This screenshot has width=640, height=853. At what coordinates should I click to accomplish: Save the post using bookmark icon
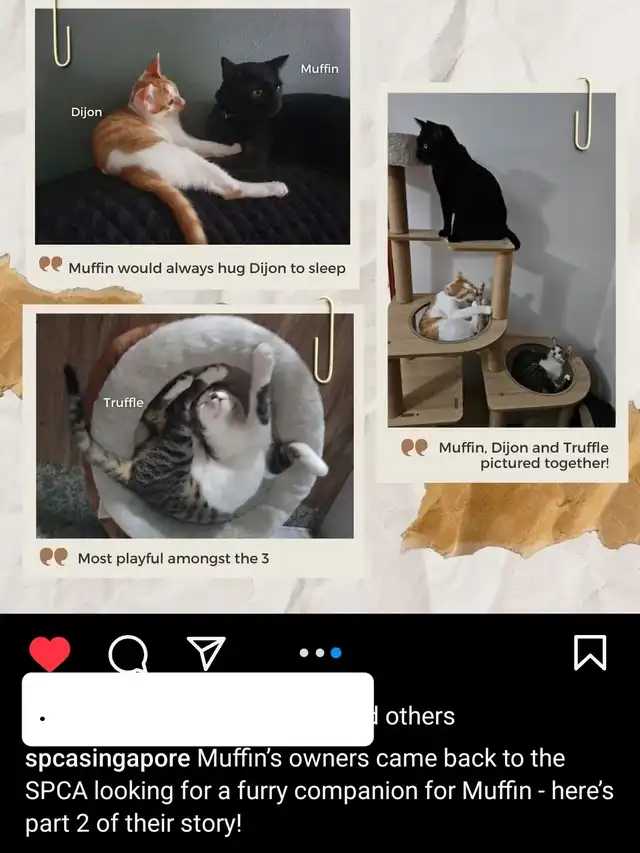pyautogui.click(x=590, y=653)
